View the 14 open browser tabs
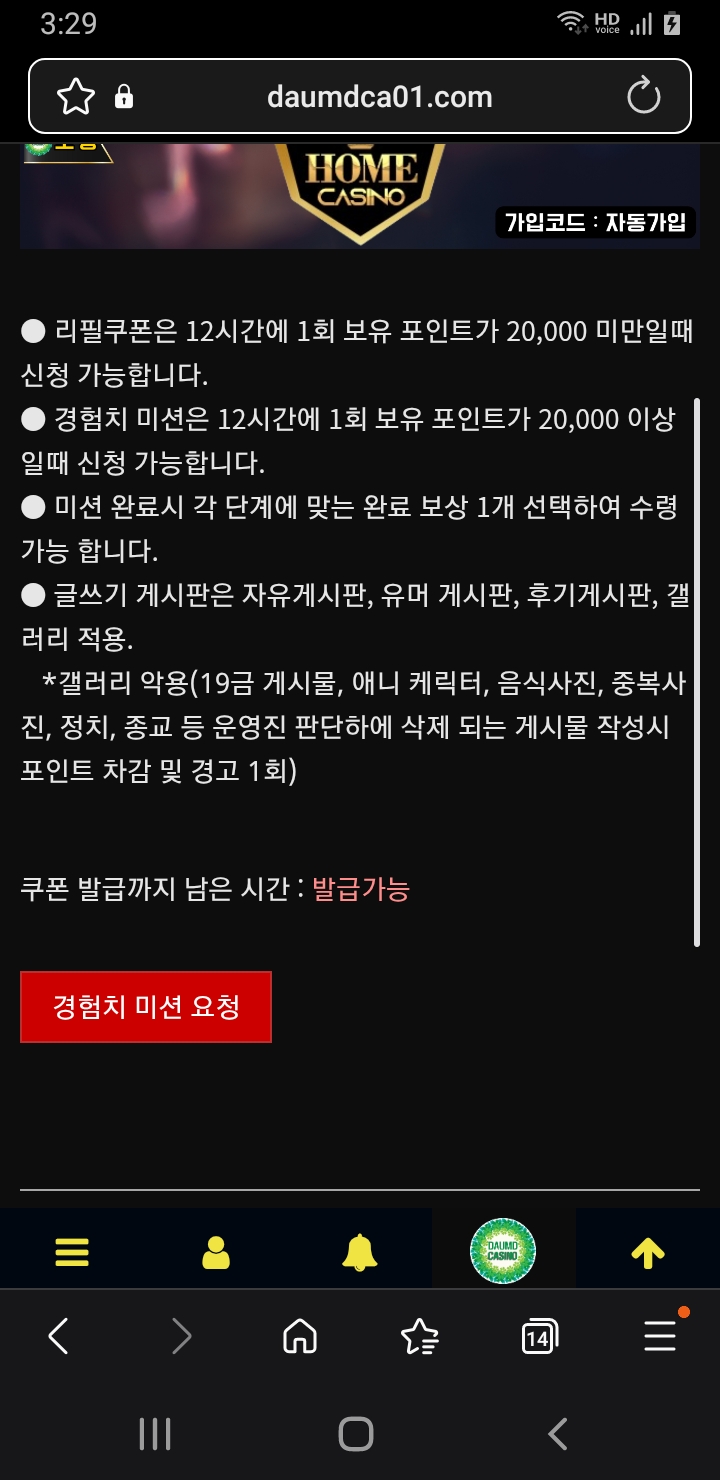 pyautogui.click(x=540, y=1336)
